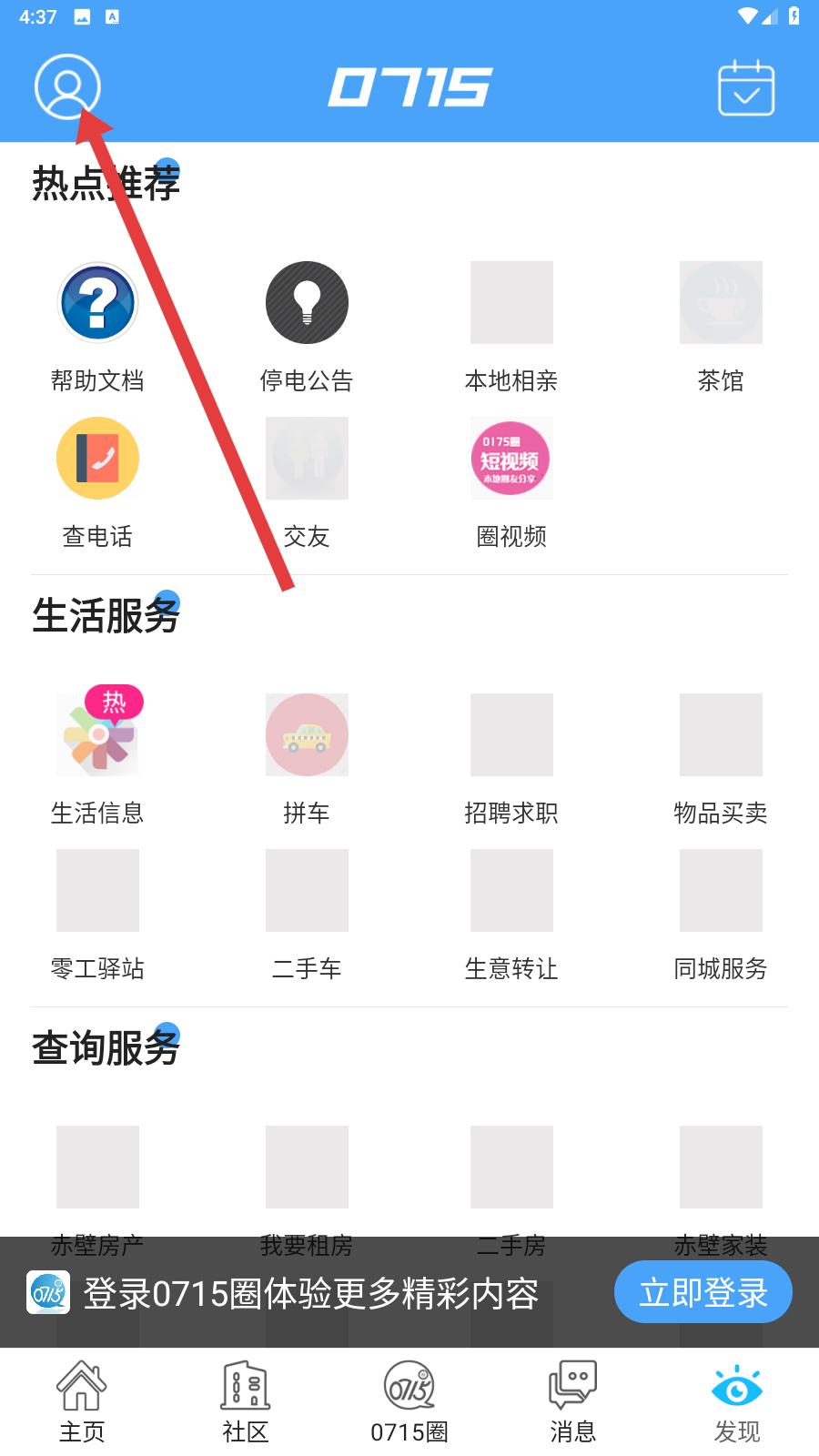Viewport: 819px width, 1456px height.
Task: Switch to the 社区 community tab
Action: [x=246, y=1402]
